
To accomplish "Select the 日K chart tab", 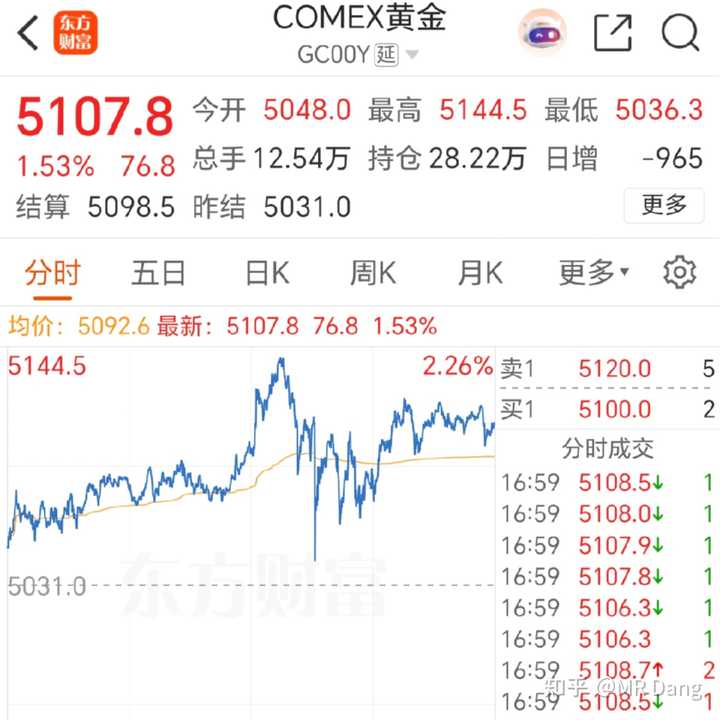I will coord(267,272).
